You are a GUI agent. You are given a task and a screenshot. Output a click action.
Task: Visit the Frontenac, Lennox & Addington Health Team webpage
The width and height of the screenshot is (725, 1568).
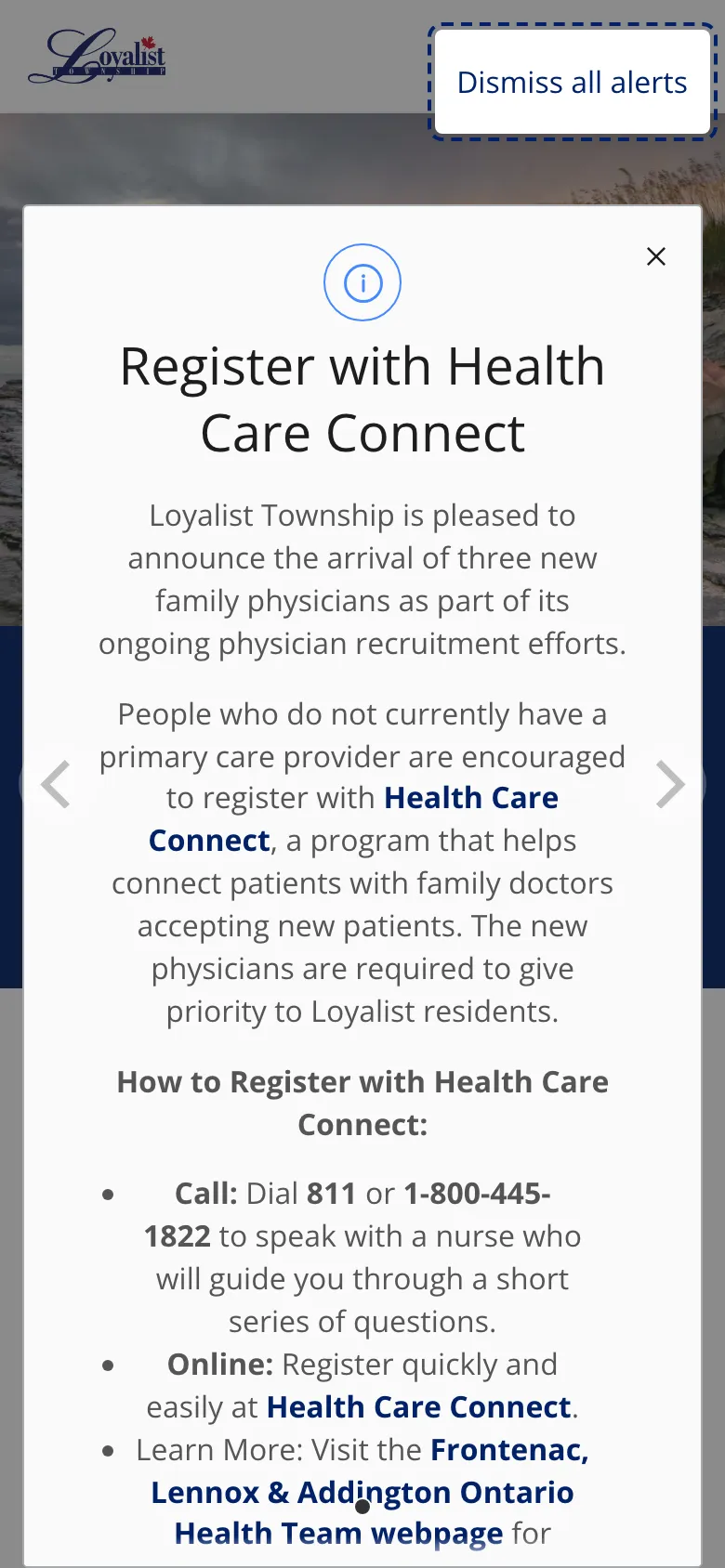[362, 1492]
